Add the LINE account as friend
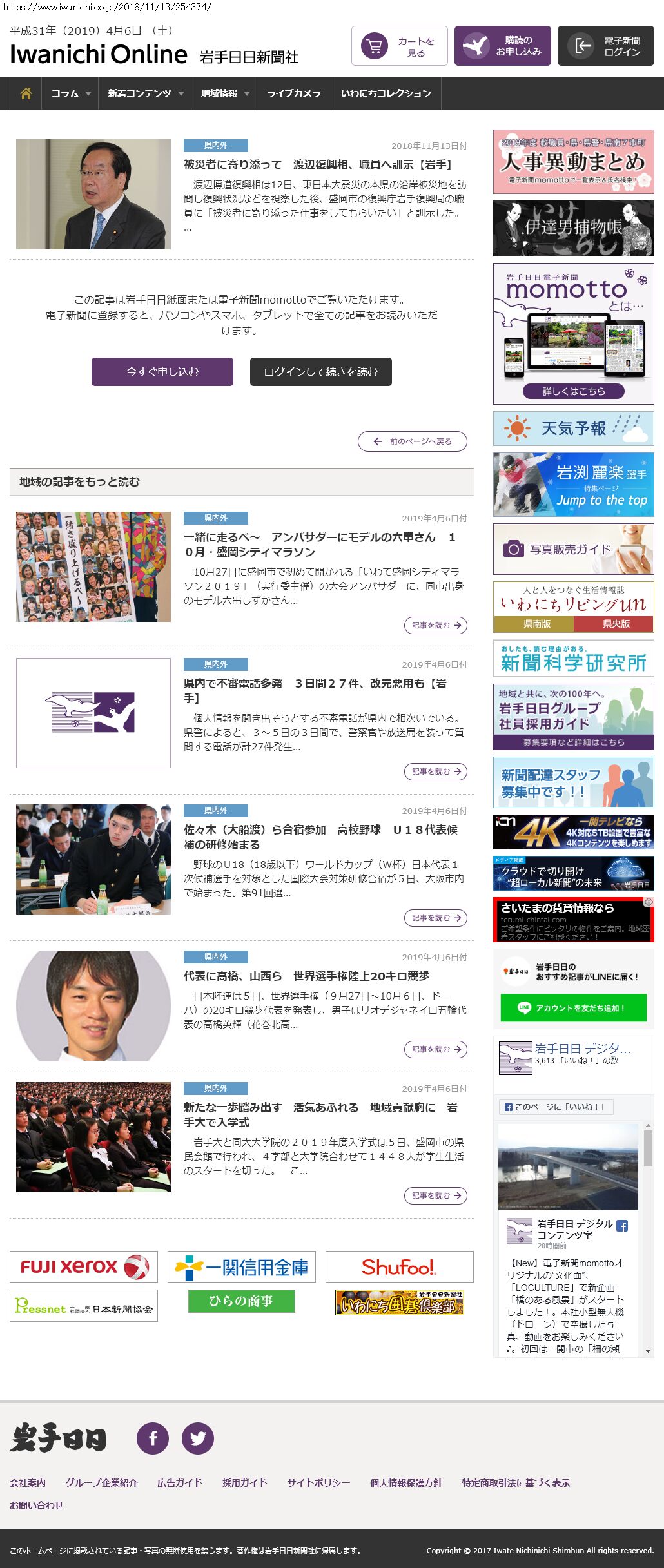The image size is (664, 1568). coord(573,1008)
